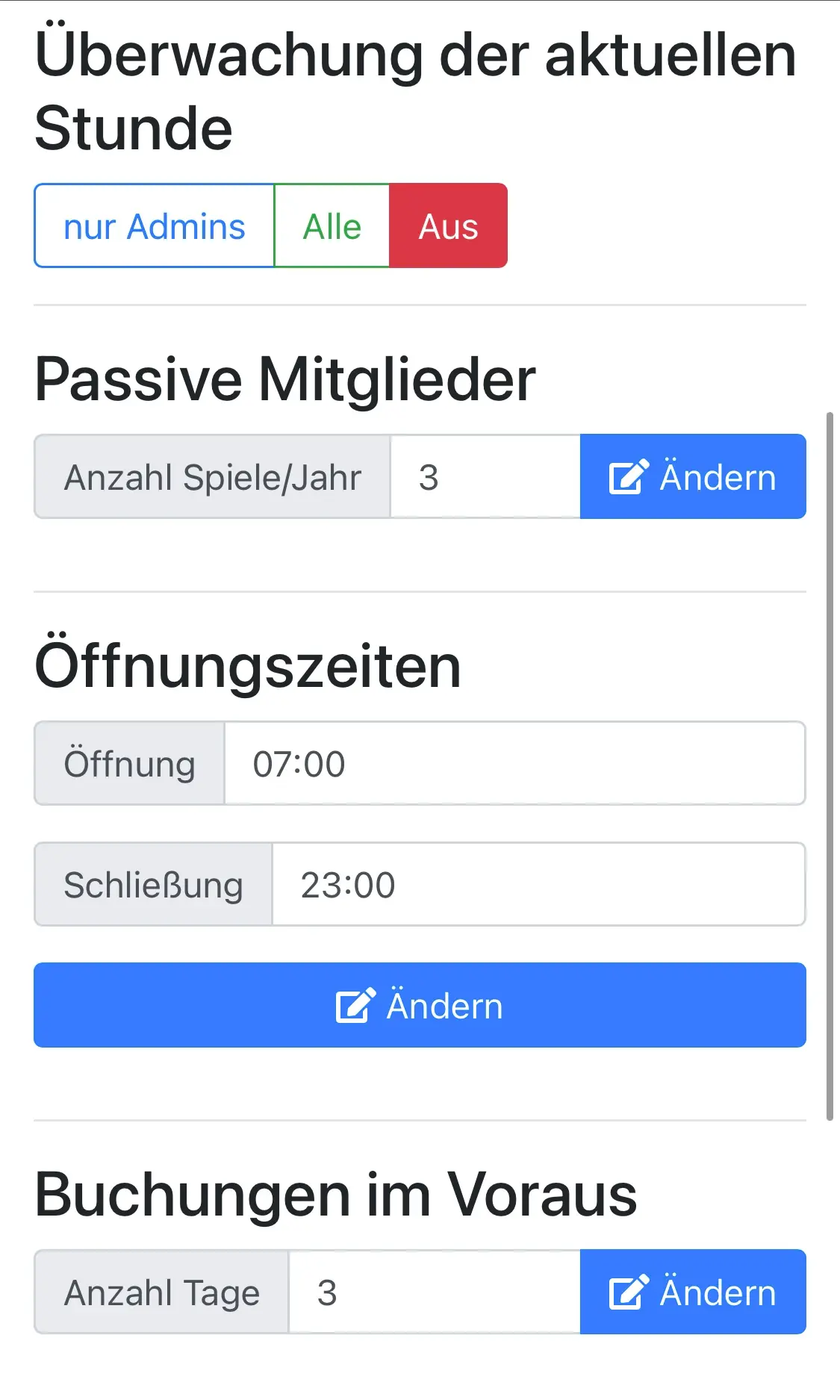Image resolution: width=840 pixels, height=1400 pixels.
Task: Tap Ändern next to Anzahl Tage
Action: pos(693,1292)
